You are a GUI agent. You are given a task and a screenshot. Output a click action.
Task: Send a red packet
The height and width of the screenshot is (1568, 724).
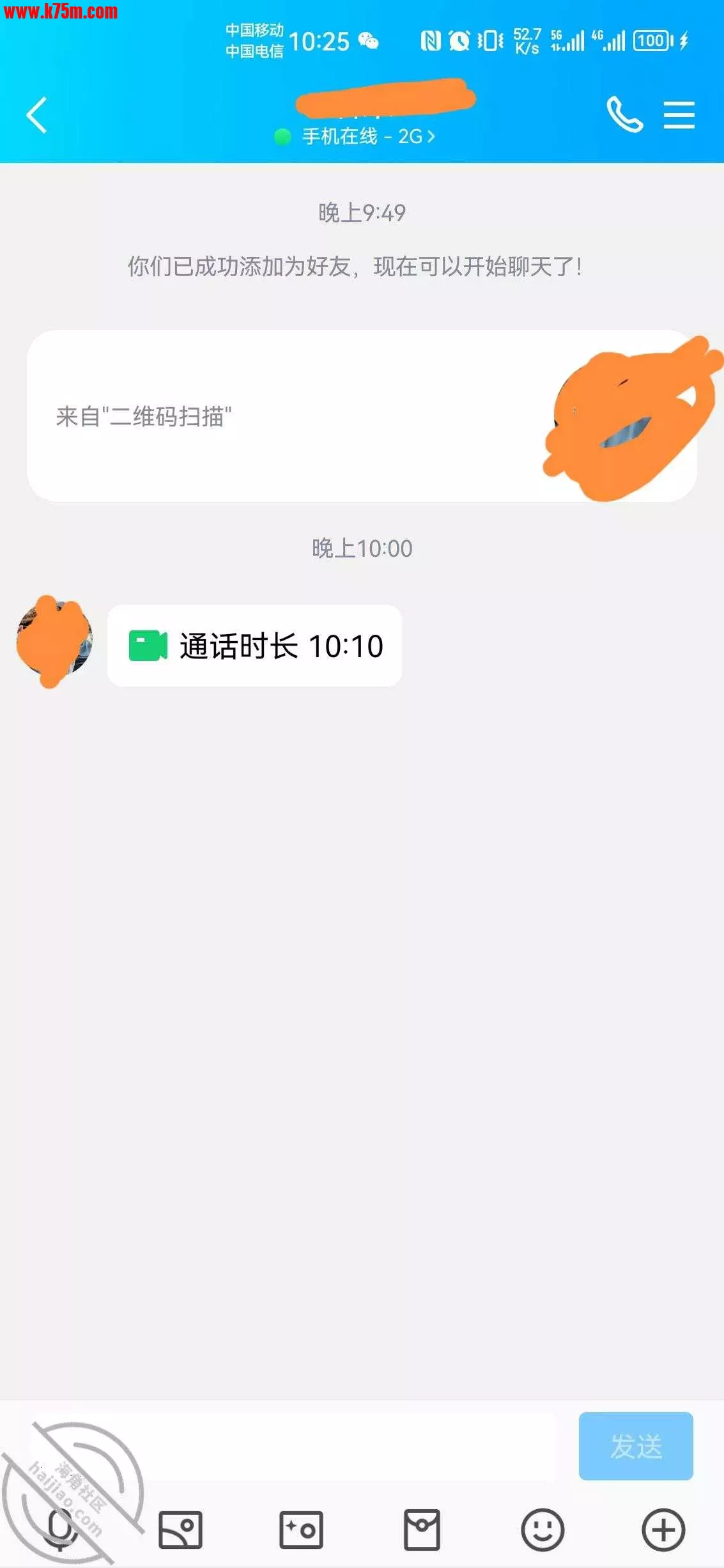point(422,1530)
